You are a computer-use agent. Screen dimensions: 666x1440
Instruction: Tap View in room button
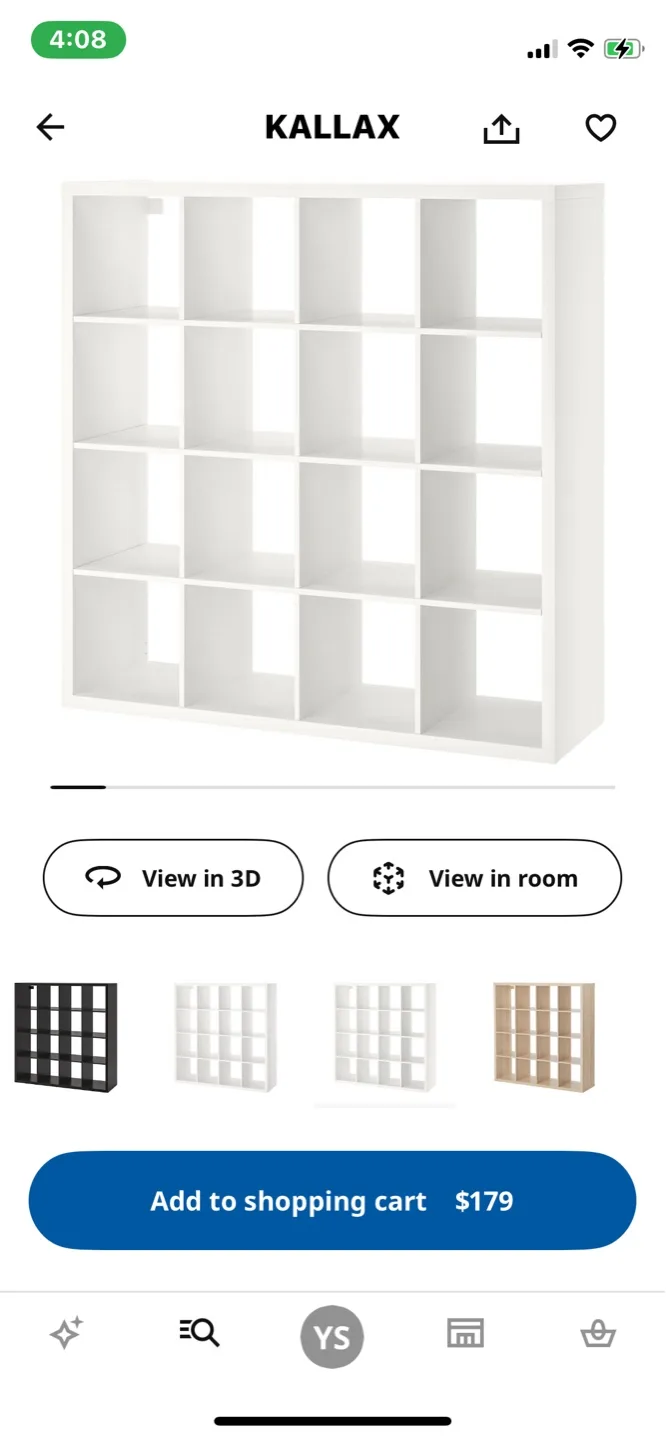click(475, 878)
